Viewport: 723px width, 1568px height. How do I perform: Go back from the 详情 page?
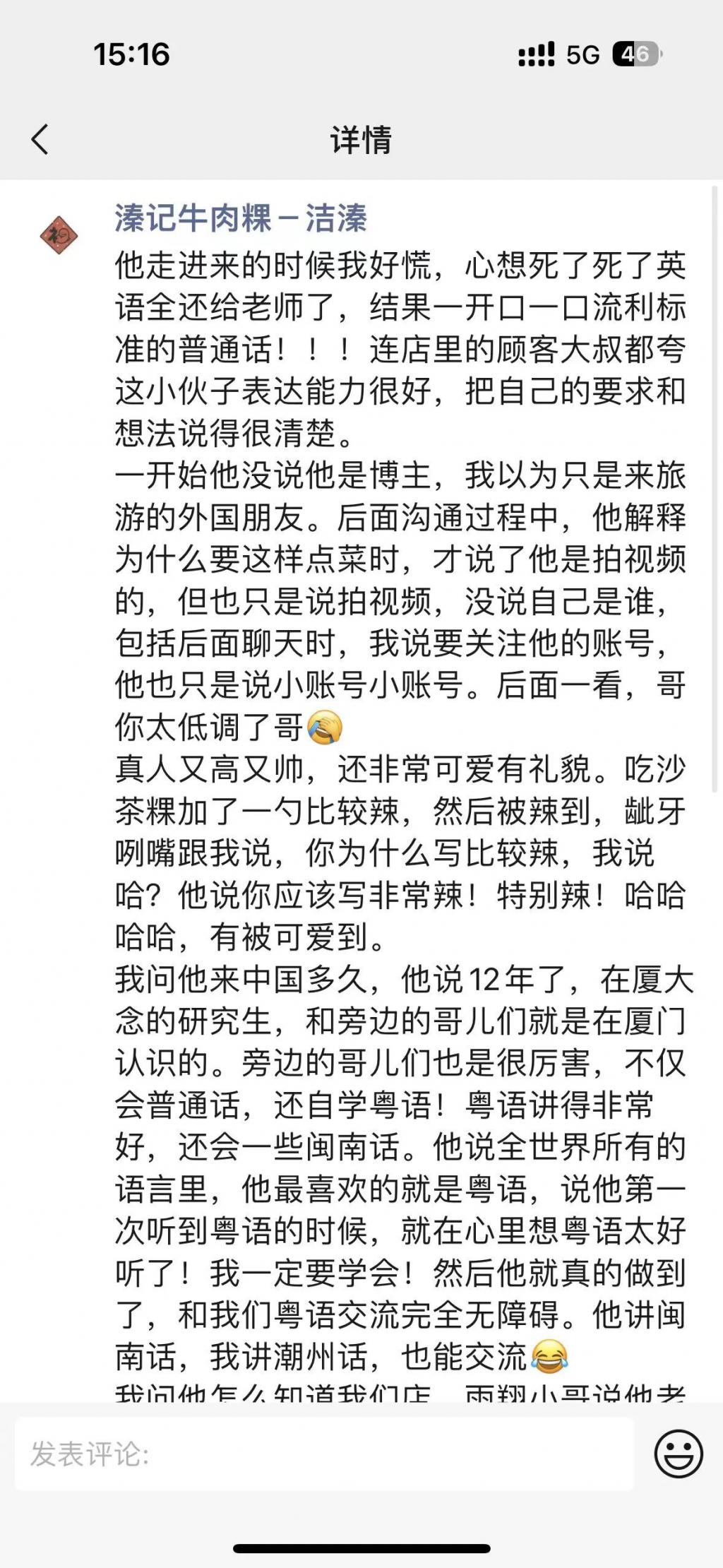coord(40,139)
